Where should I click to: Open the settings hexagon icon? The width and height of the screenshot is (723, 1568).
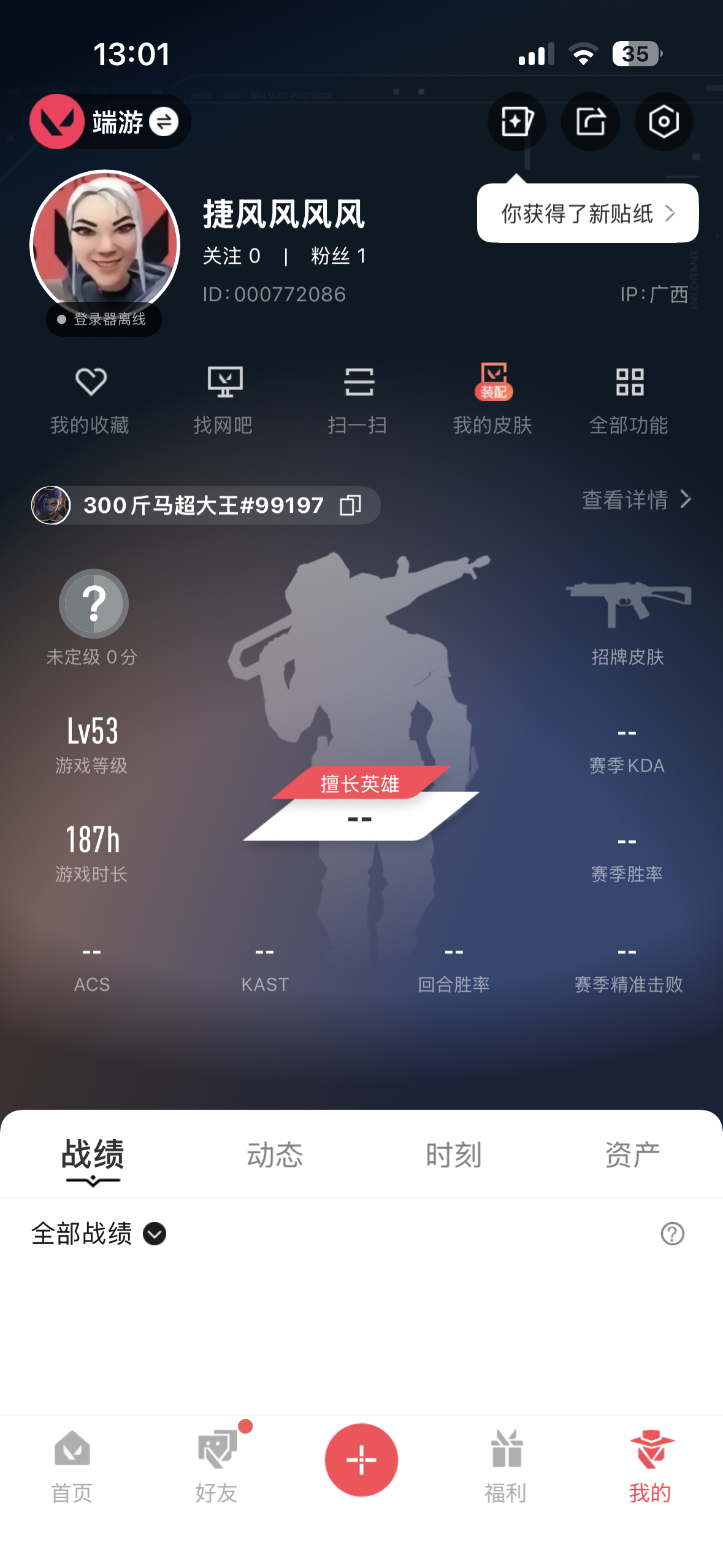(664, 121)
